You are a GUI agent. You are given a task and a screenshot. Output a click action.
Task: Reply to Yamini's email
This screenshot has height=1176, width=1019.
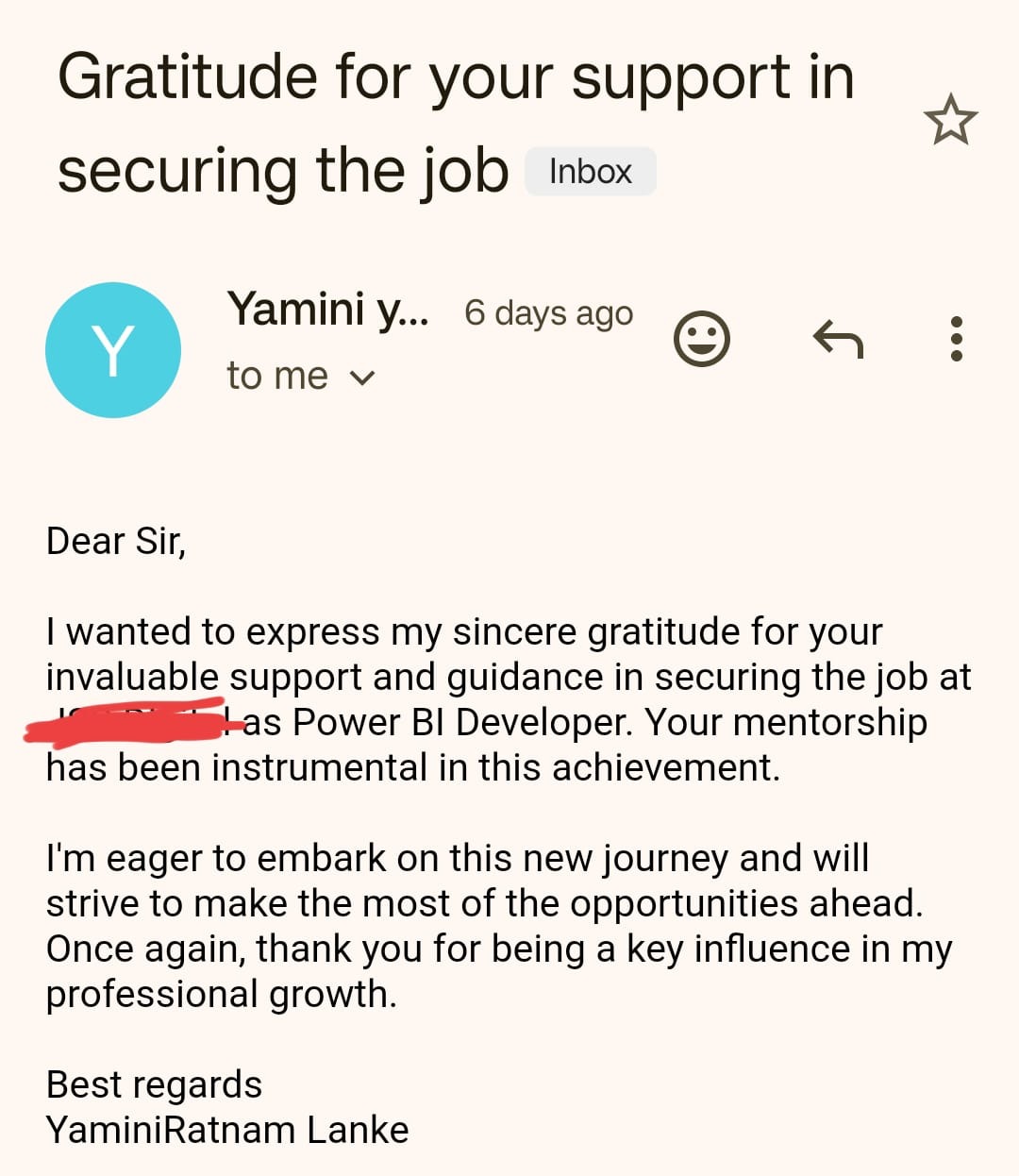838,339
